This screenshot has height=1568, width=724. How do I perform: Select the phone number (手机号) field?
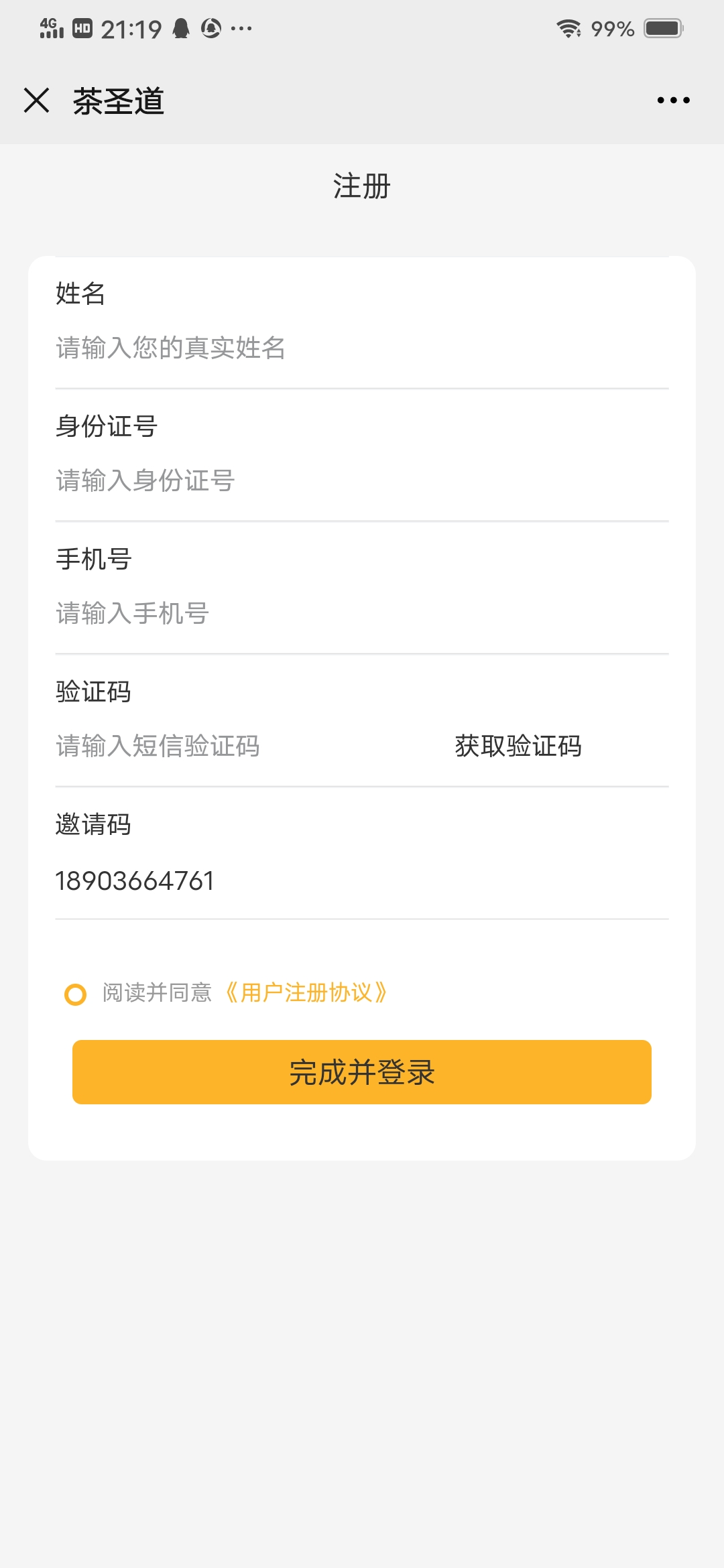tap(268, 613)
